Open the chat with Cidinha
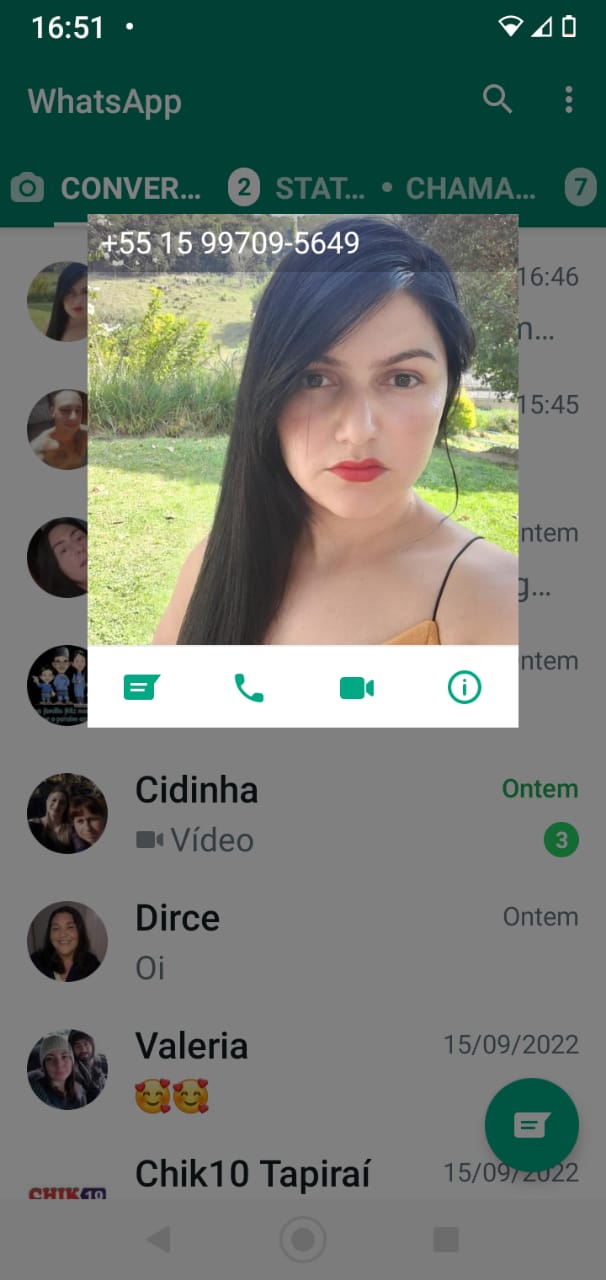 pos(300,814)
